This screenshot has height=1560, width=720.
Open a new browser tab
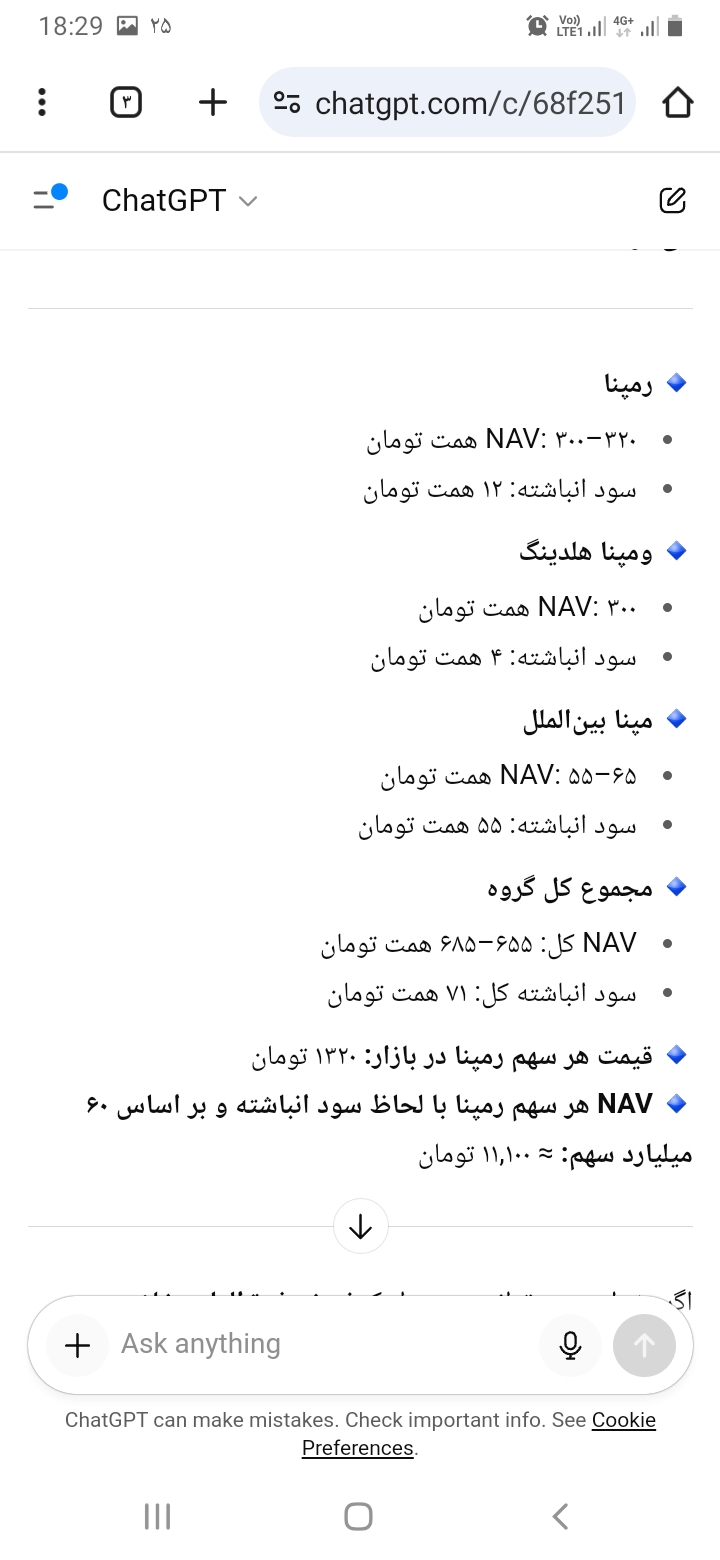tap(212, 102)
